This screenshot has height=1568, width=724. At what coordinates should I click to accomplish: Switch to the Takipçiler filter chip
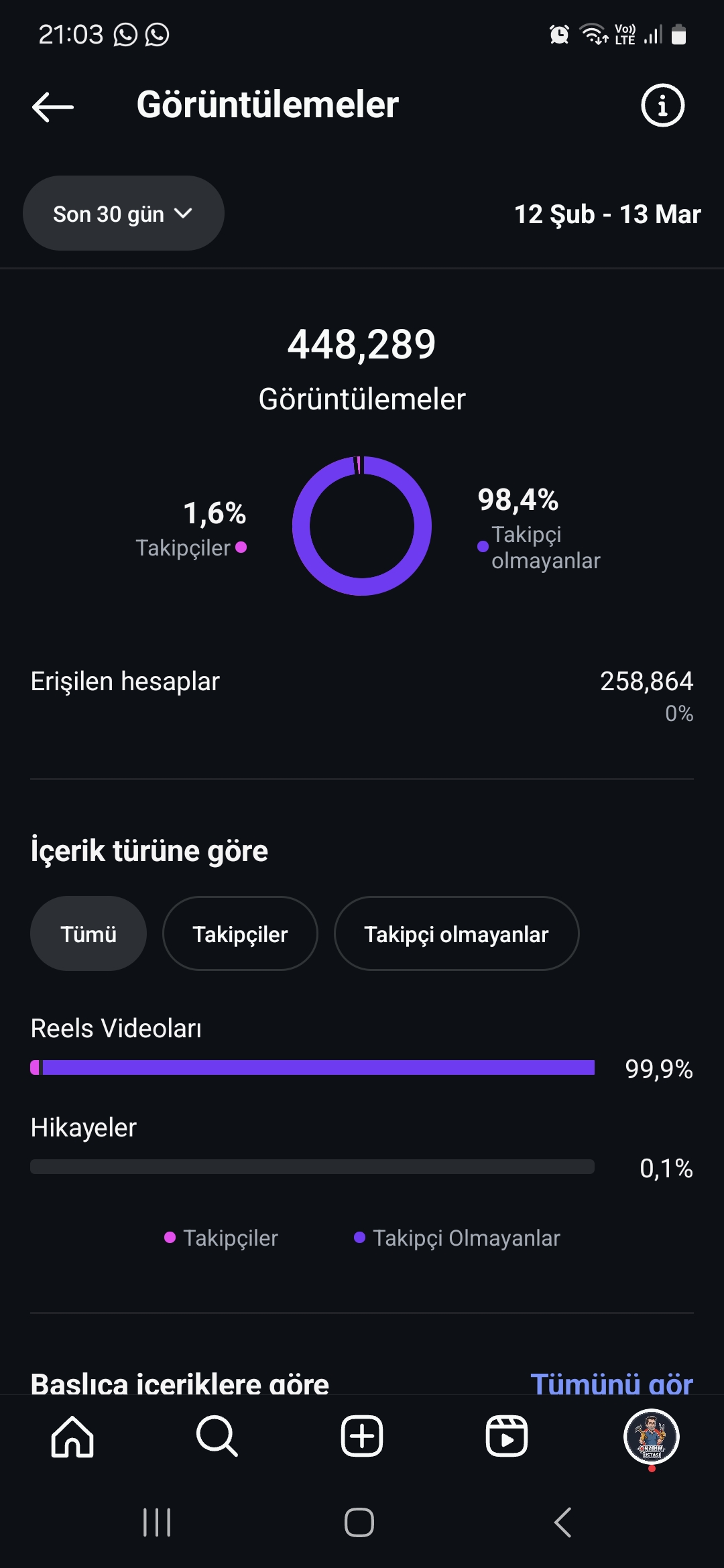click(240, 933)
